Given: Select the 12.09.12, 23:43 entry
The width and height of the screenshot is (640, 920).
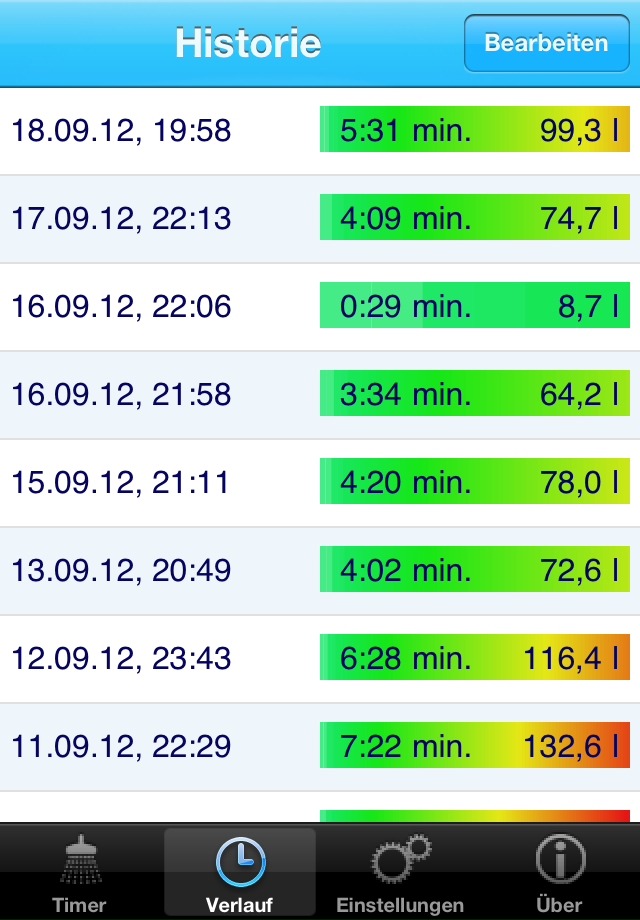Looking at the screenshot, I should (x=320, y=659).
